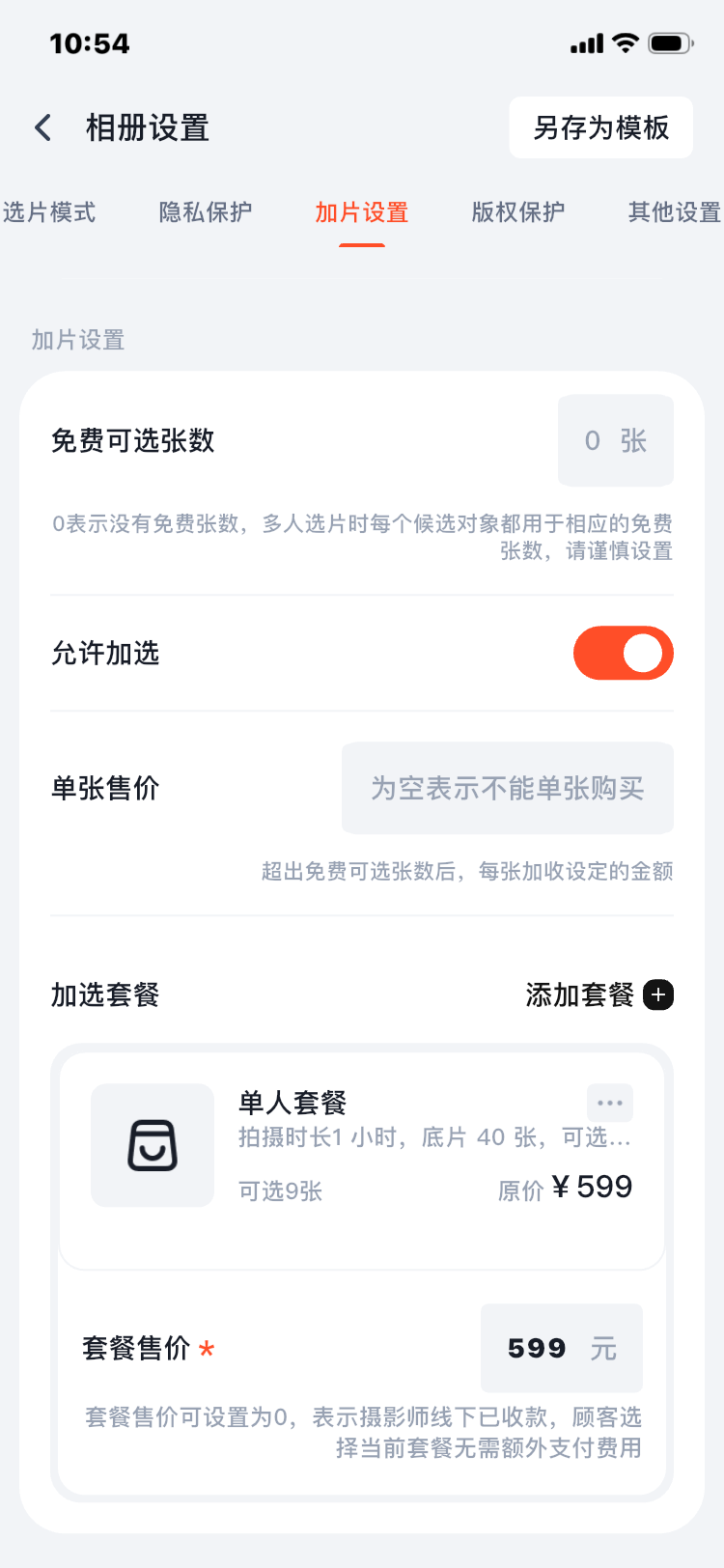Enter a 单张售价 amount
724x1568 pixels.
point(507,788)
